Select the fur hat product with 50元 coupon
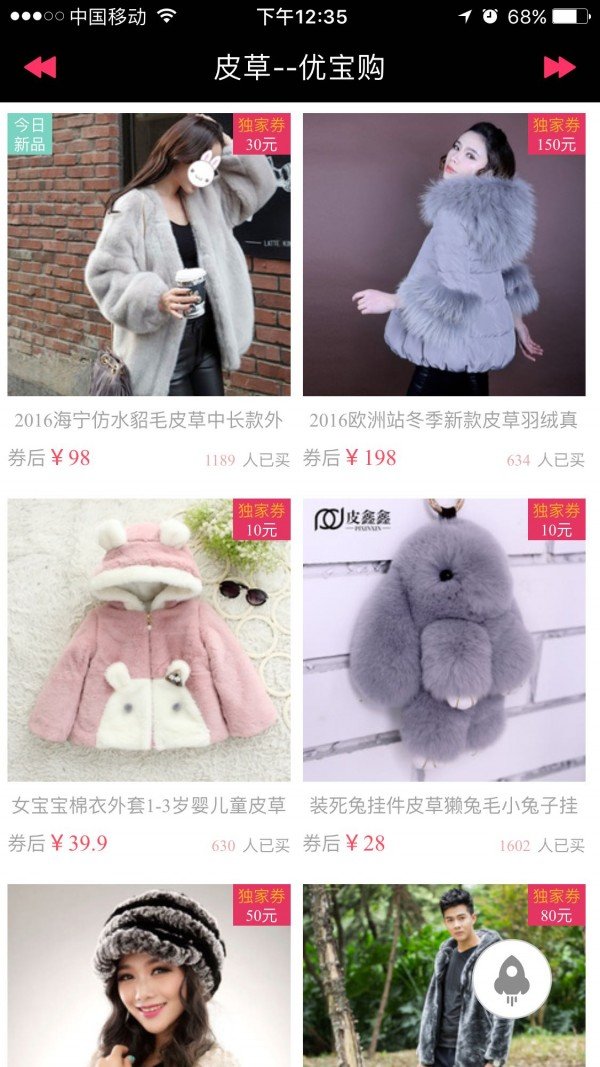 click(x=149, y=975)
